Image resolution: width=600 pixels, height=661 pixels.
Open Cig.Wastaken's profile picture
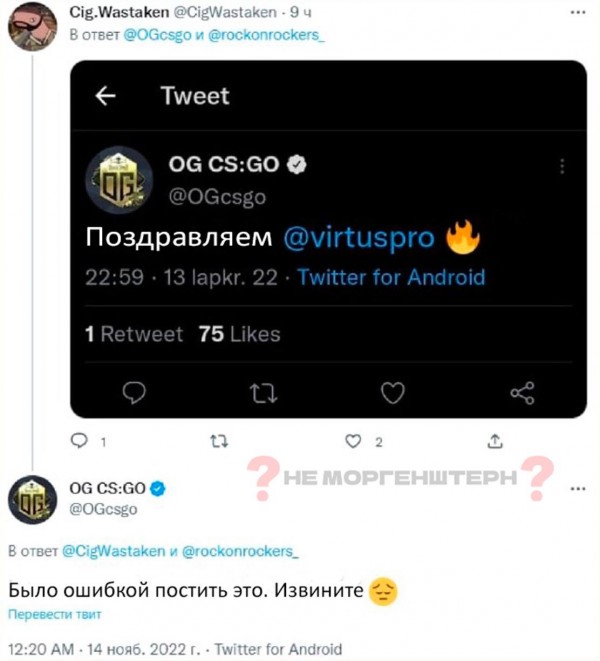click(x=31, y=26)
